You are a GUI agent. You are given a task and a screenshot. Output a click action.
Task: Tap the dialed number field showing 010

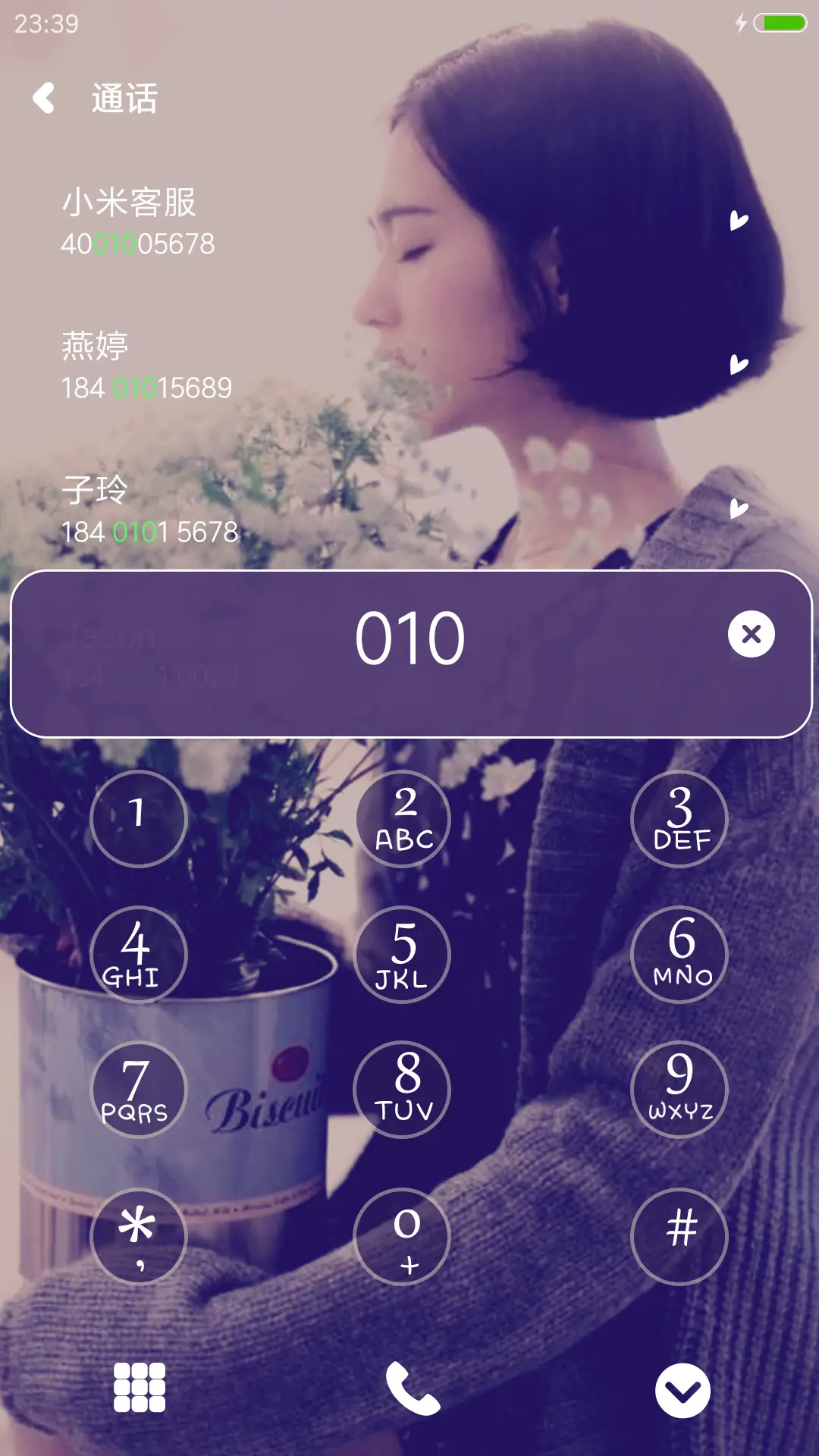[x=409, y=635]
